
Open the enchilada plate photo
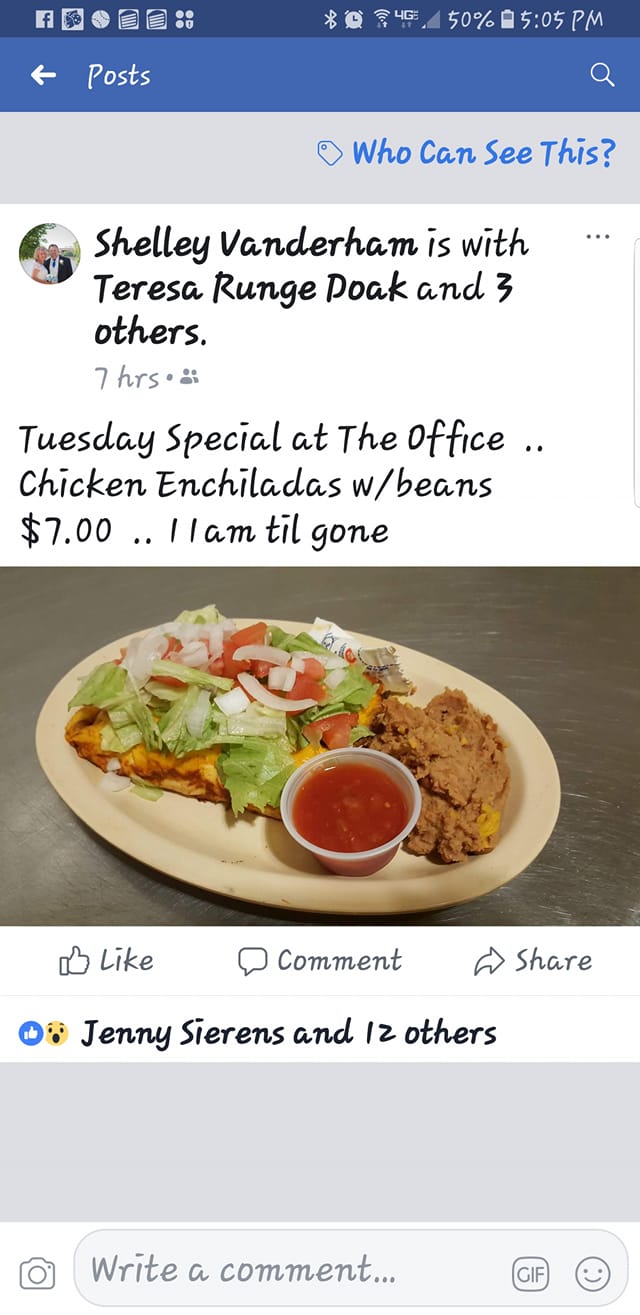tap(320, 746)
